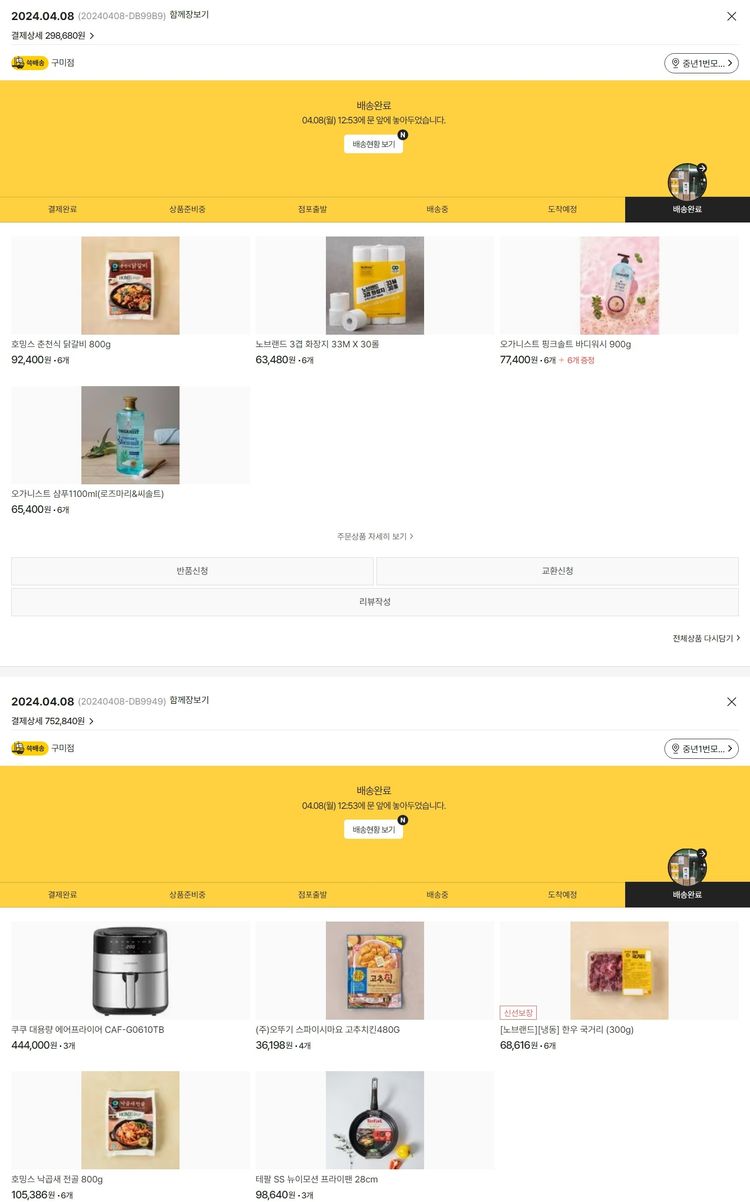
Task: Open 오뚜기 스파이시마요 고추치킨 product
Action: [x=374, y=971]
